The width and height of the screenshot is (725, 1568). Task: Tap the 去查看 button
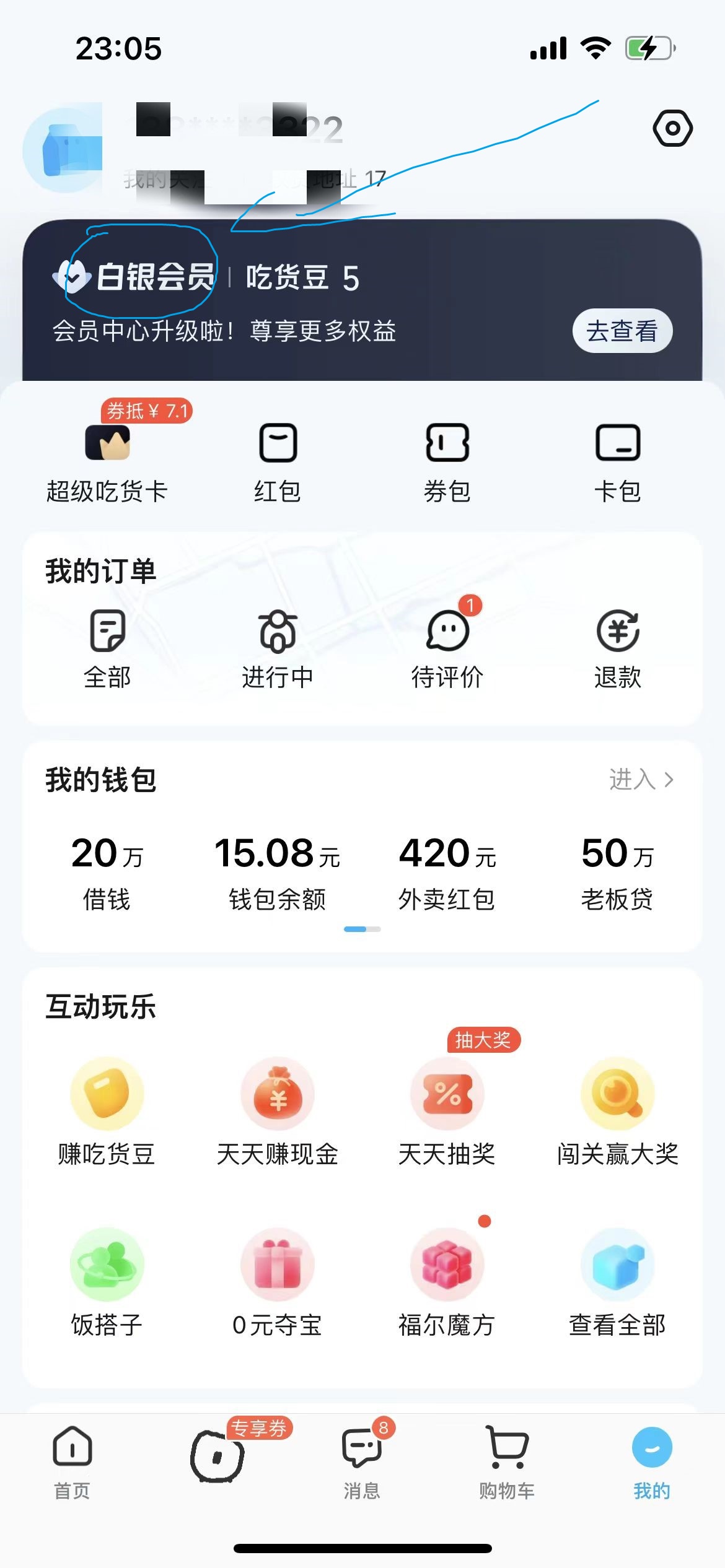click(622, 331)
